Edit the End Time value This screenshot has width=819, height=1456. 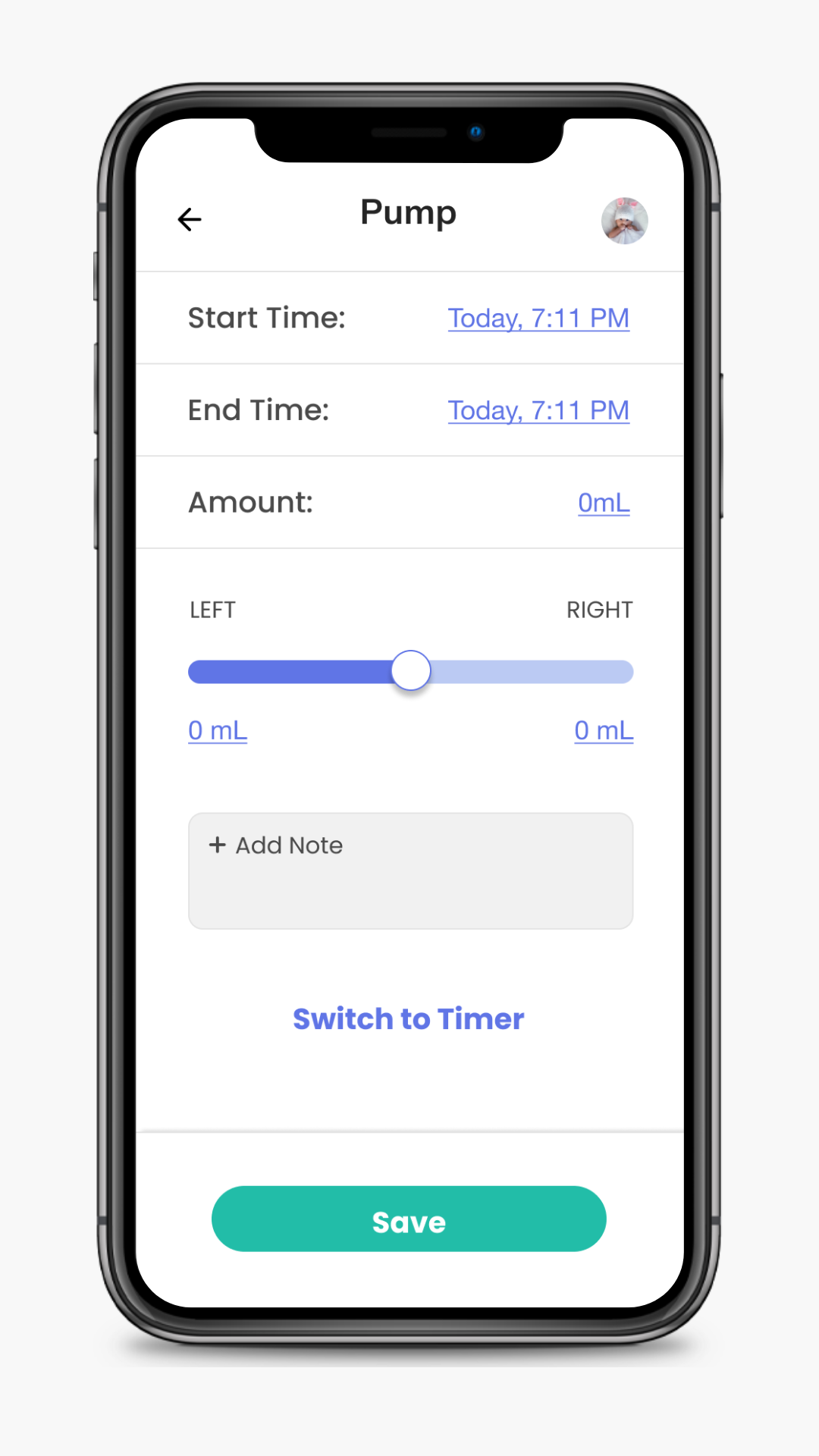pos(538,411)
